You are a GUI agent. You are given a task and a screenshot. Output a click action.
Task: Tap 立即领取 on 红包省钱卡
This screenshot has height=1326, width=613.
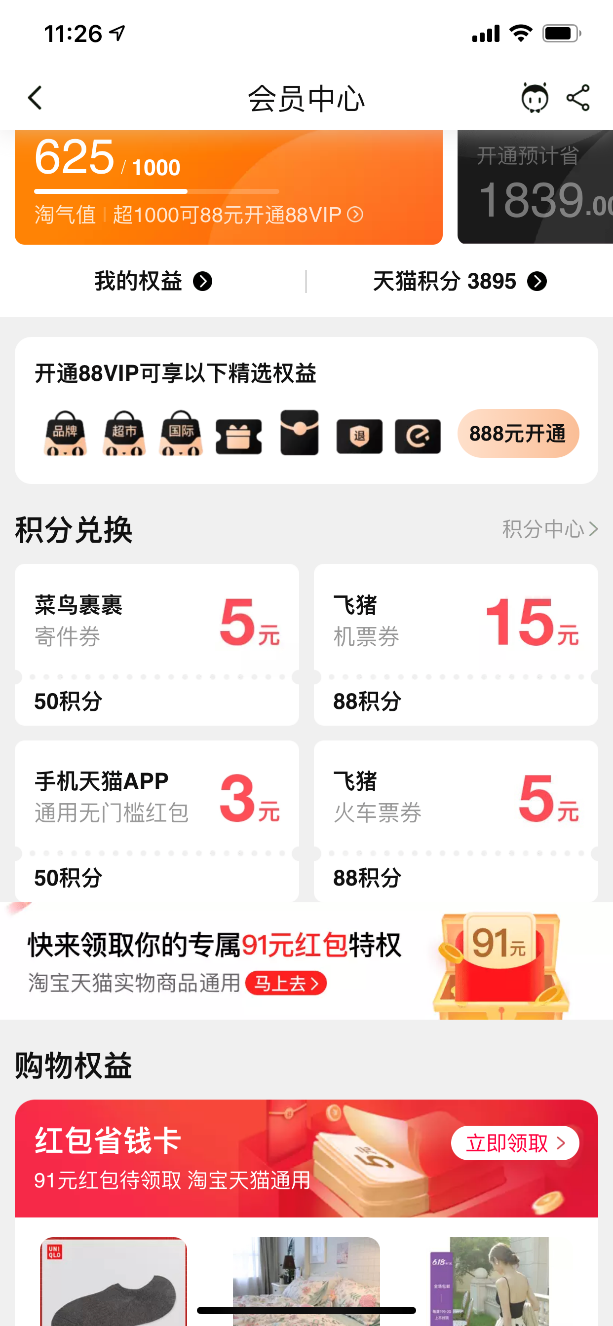pyautogui.click(x=514, y=1143)
